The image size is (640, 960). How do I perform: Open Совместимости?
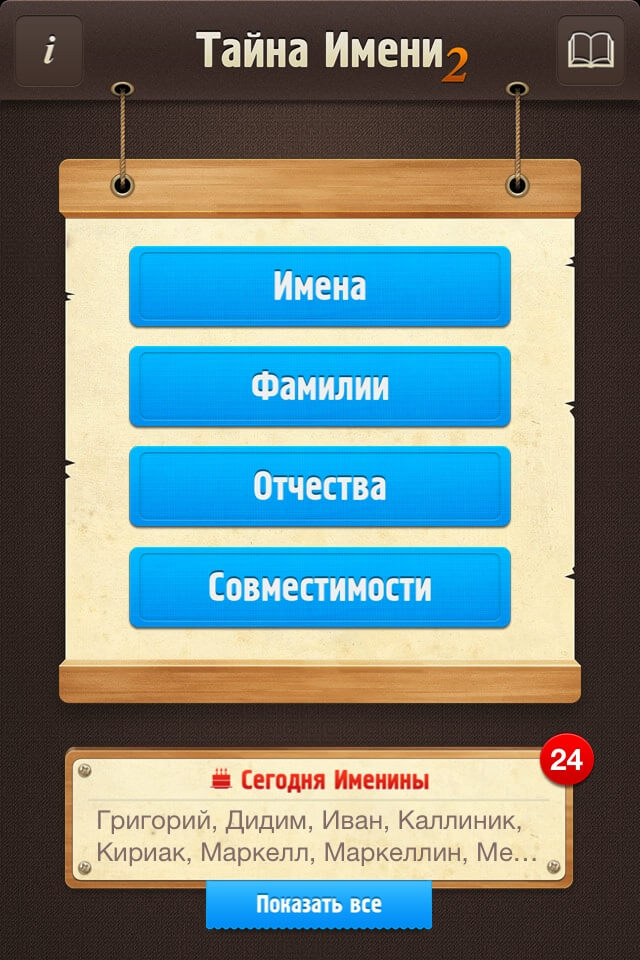(320, 588)
